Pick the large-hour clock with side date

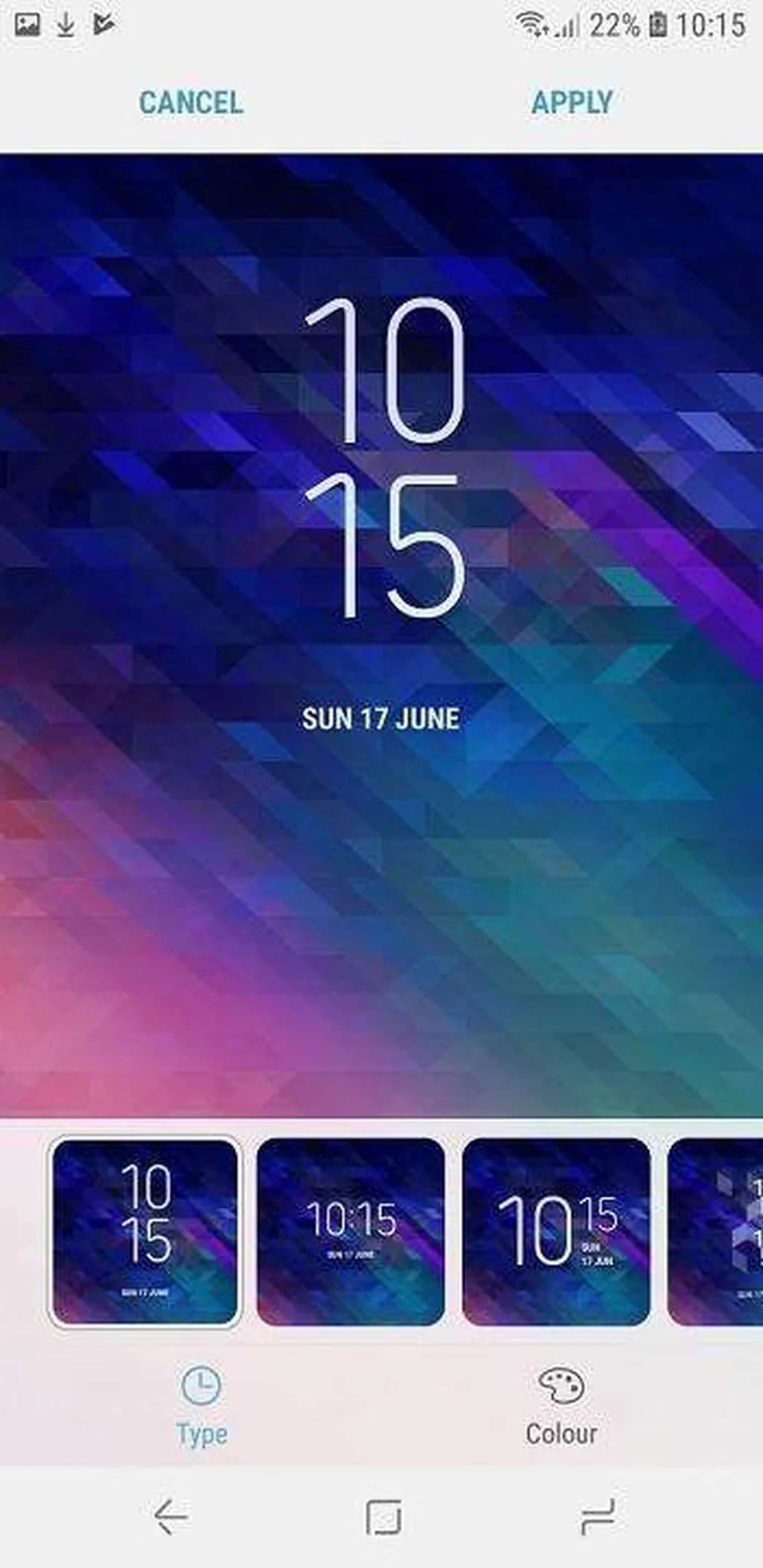coord(556,1233)
